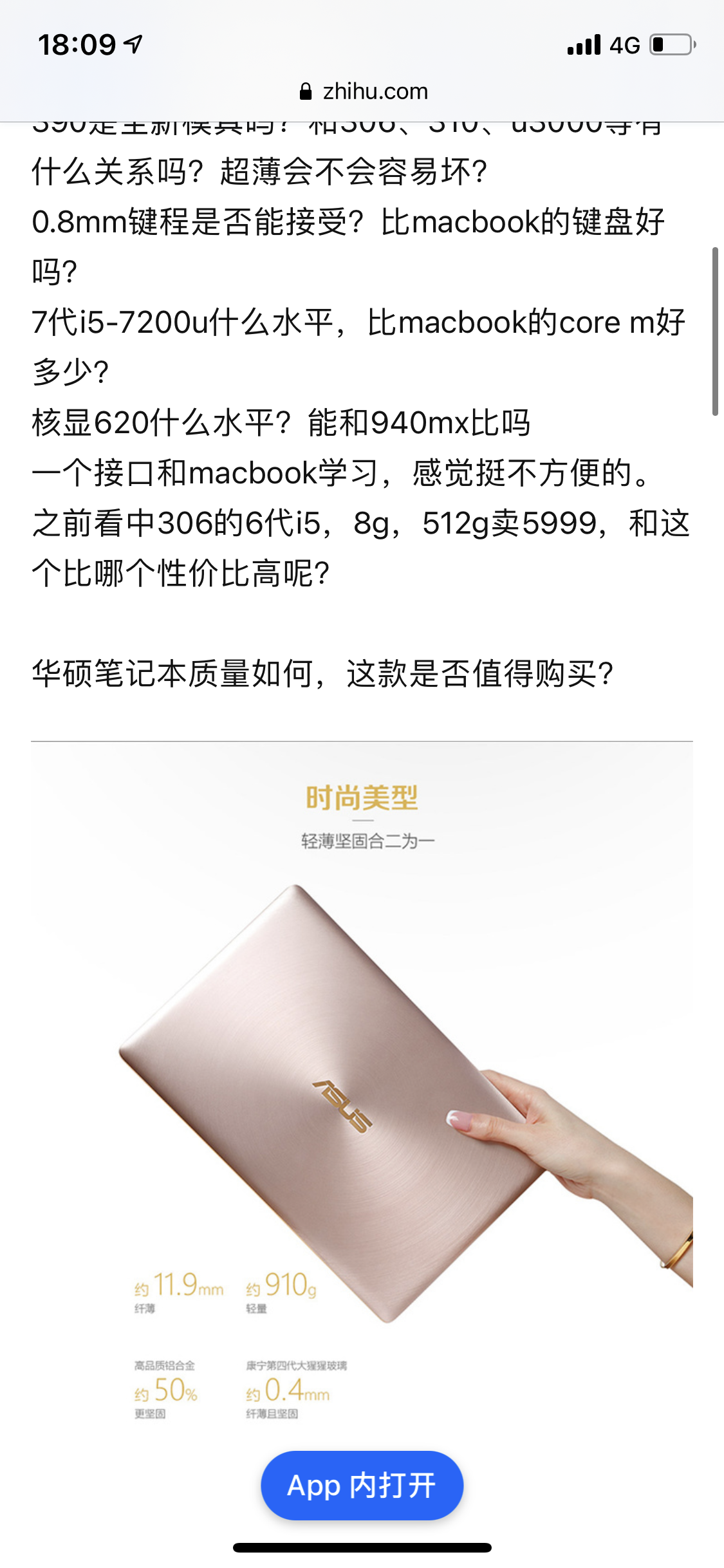
Task: Tap the 'App 内打开' button
Action: tap(362, 1485)
